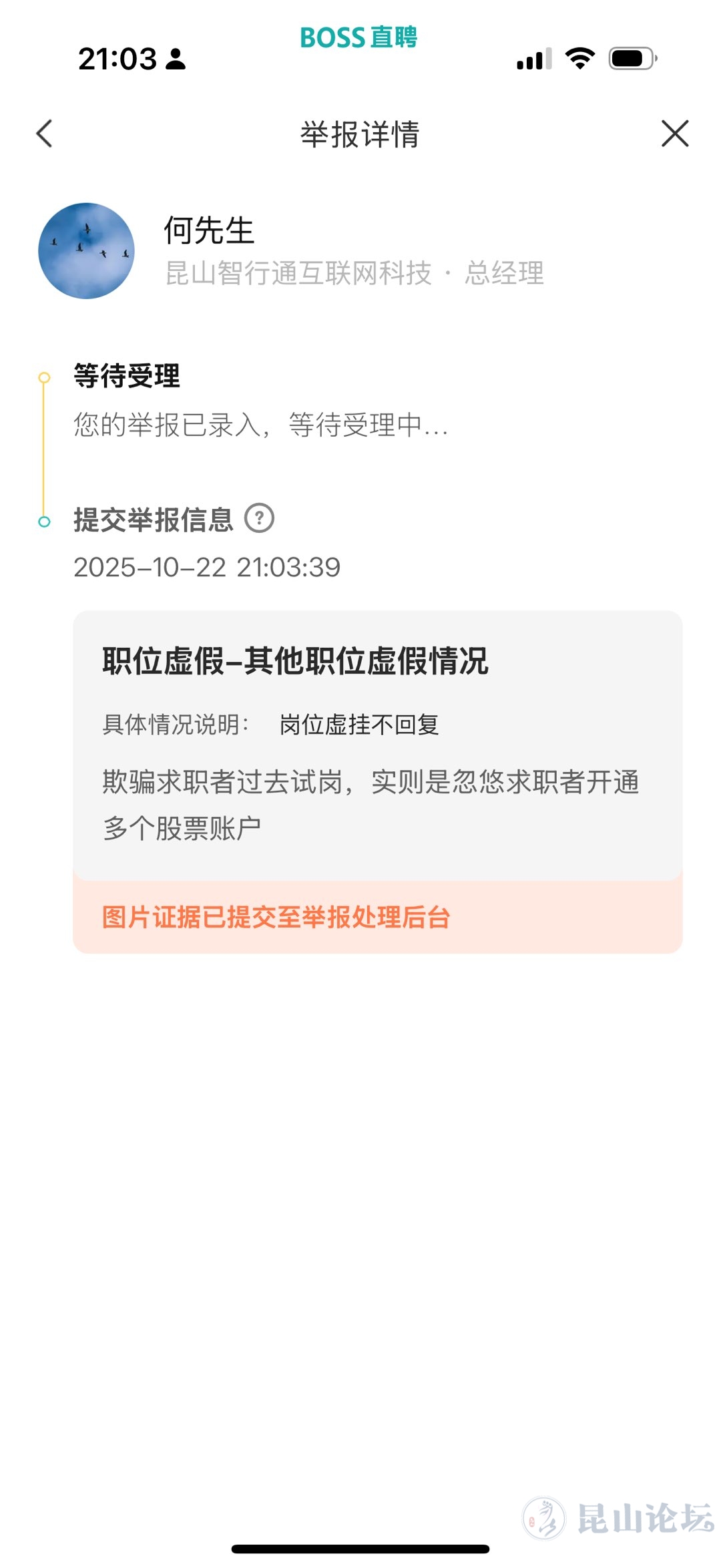Close the 举报详情 page
This screenshot has height=1568, width=721.
point(674,134)
